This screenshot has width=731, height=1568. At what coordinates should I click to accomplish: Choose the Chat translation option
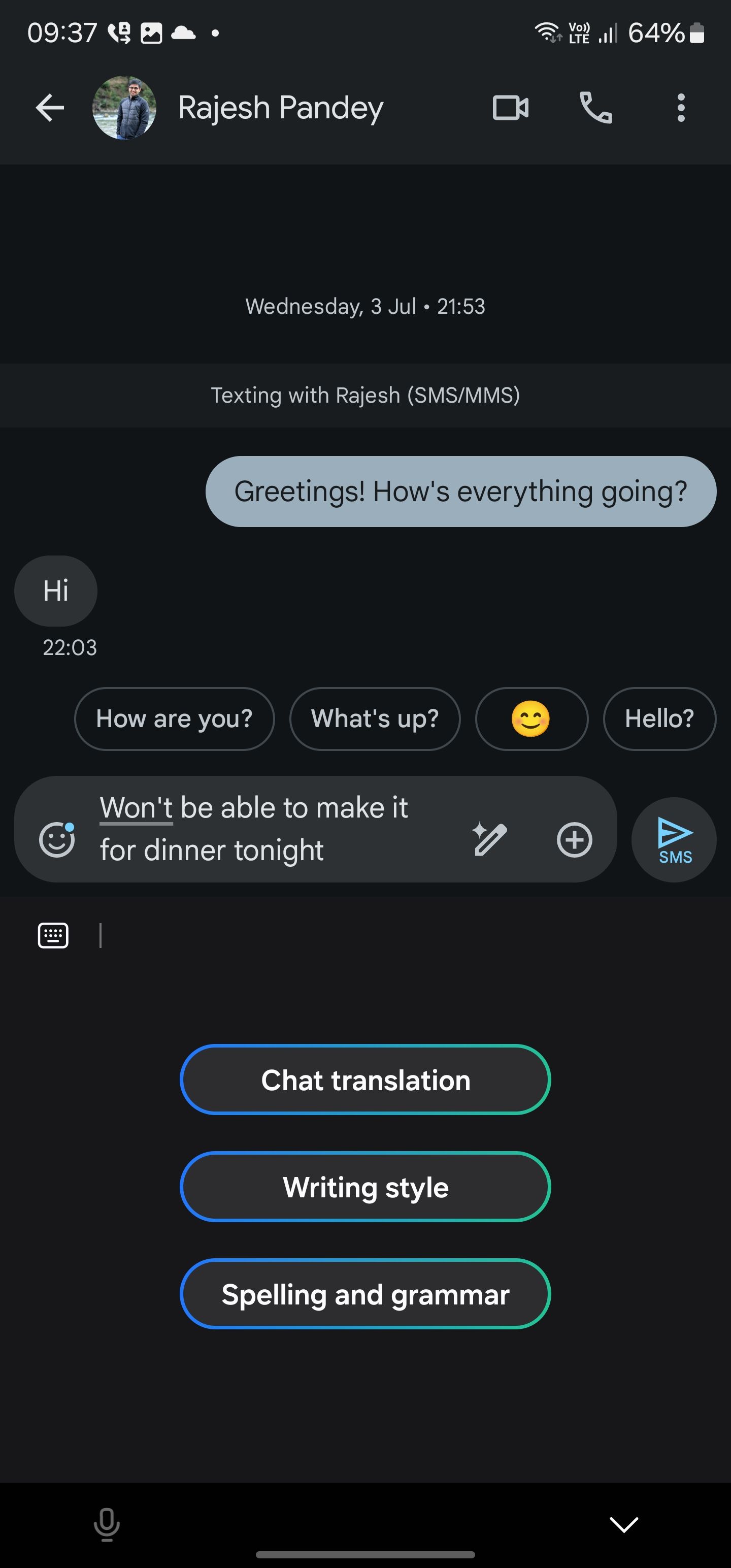[x=364, y=1080]
